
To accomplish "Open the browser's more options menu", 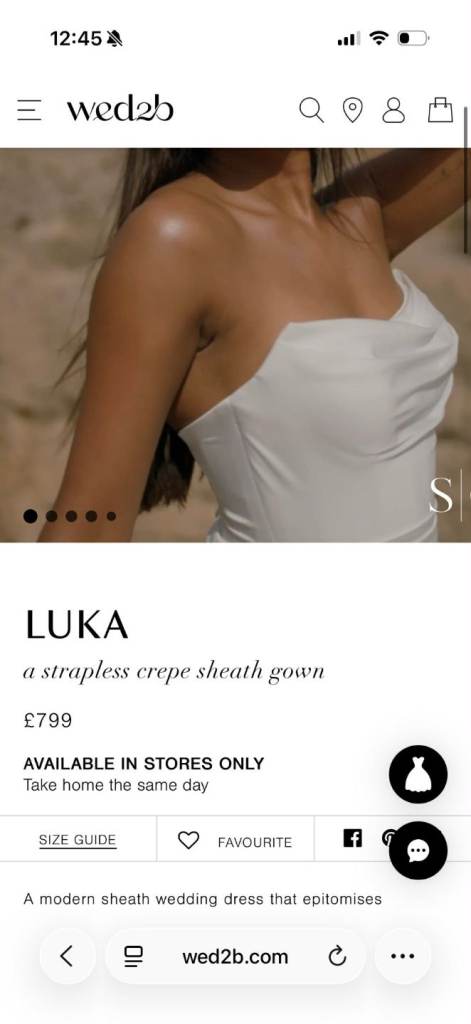I will pos(402,956).
